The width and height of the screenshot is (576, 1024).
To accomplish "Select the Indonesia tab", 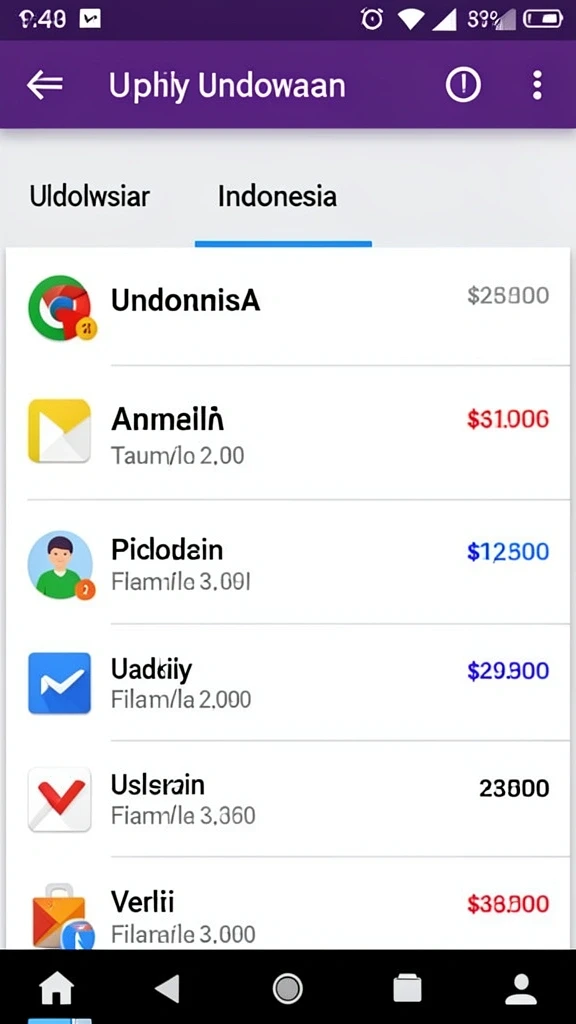I will pyautogui.click(x=278, y=196).
